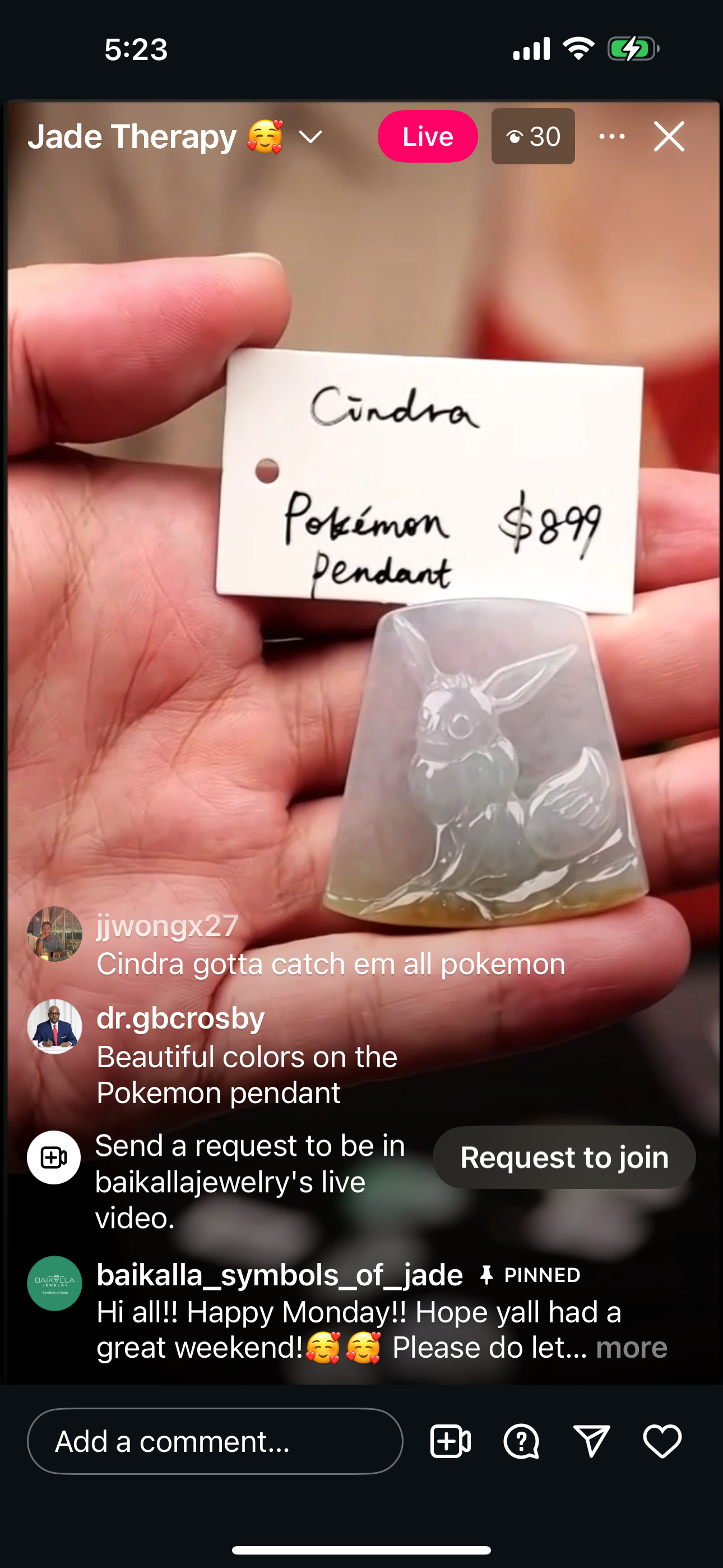Tap the add video request icon
723x1568 pixels.
(x=451, y=1441)
